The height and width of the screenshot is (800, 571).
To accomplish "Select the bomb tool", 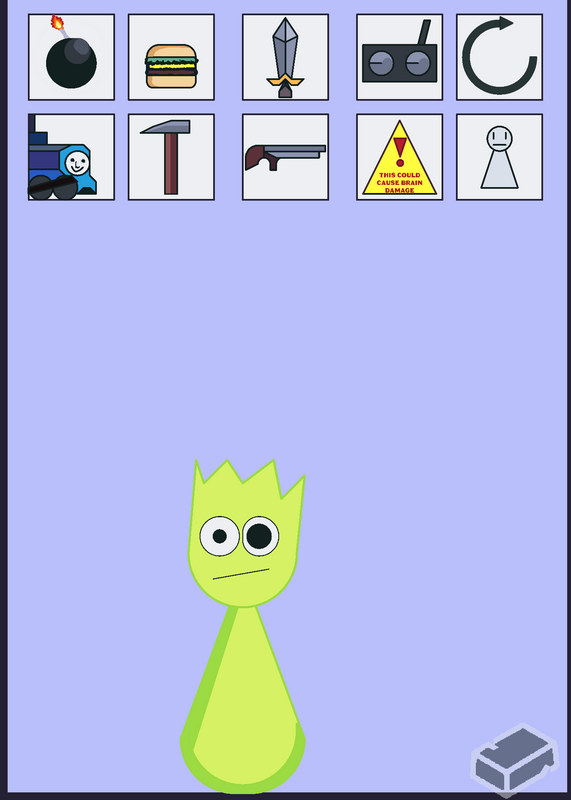I will (x=71, y=57).
